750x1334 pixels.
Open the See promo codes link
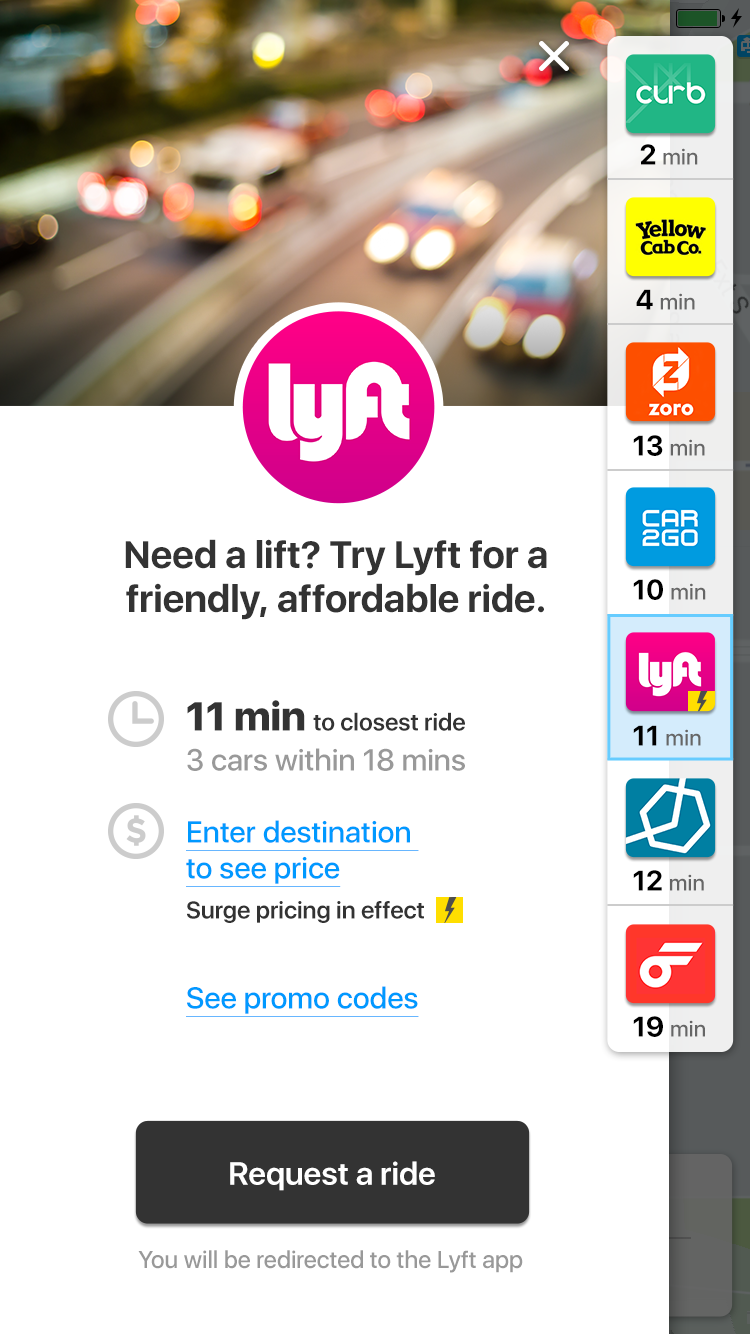pos(302,999)
